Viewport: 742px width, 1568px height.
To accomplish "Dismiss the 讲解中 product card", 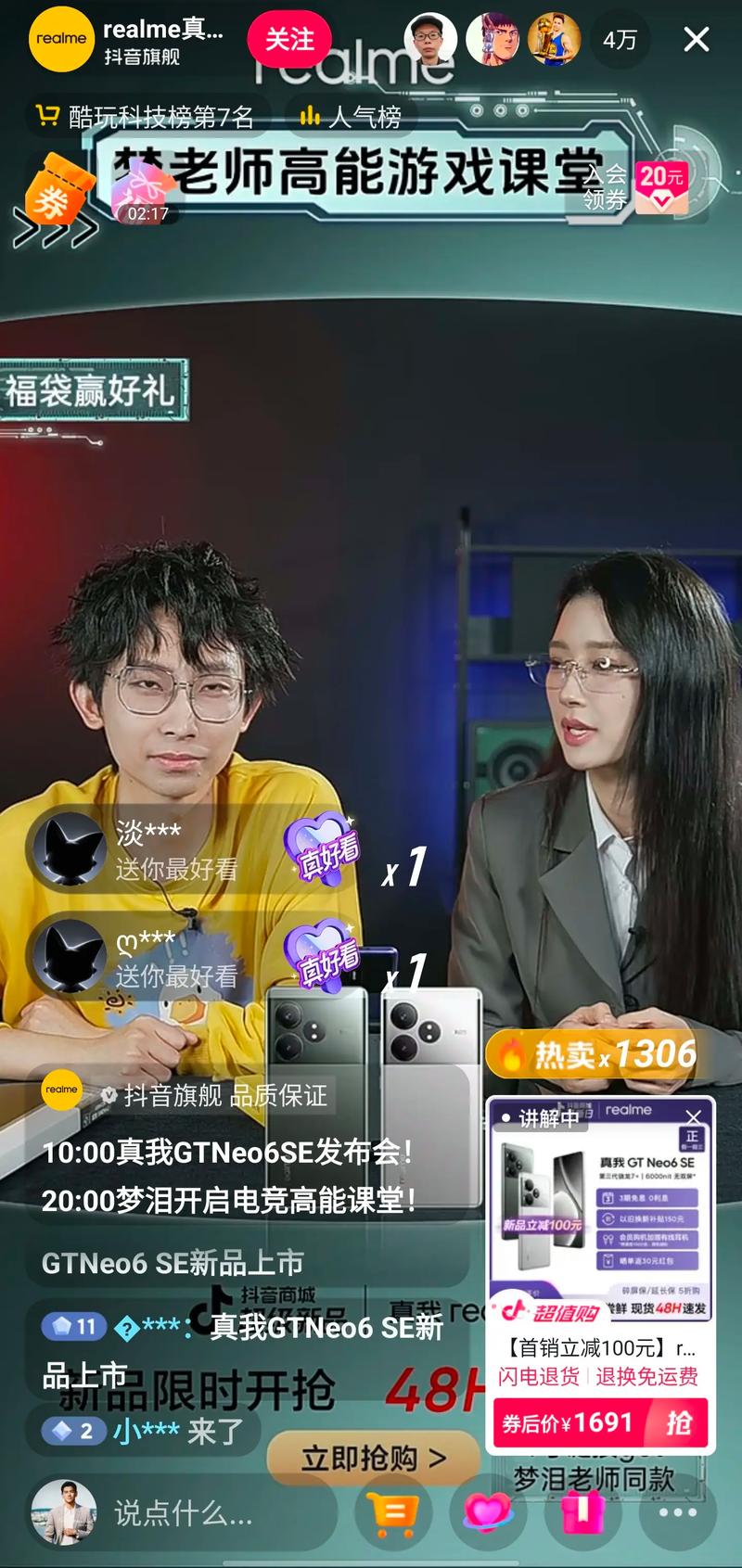I will pyautogui.click(x=693, y=1116).
